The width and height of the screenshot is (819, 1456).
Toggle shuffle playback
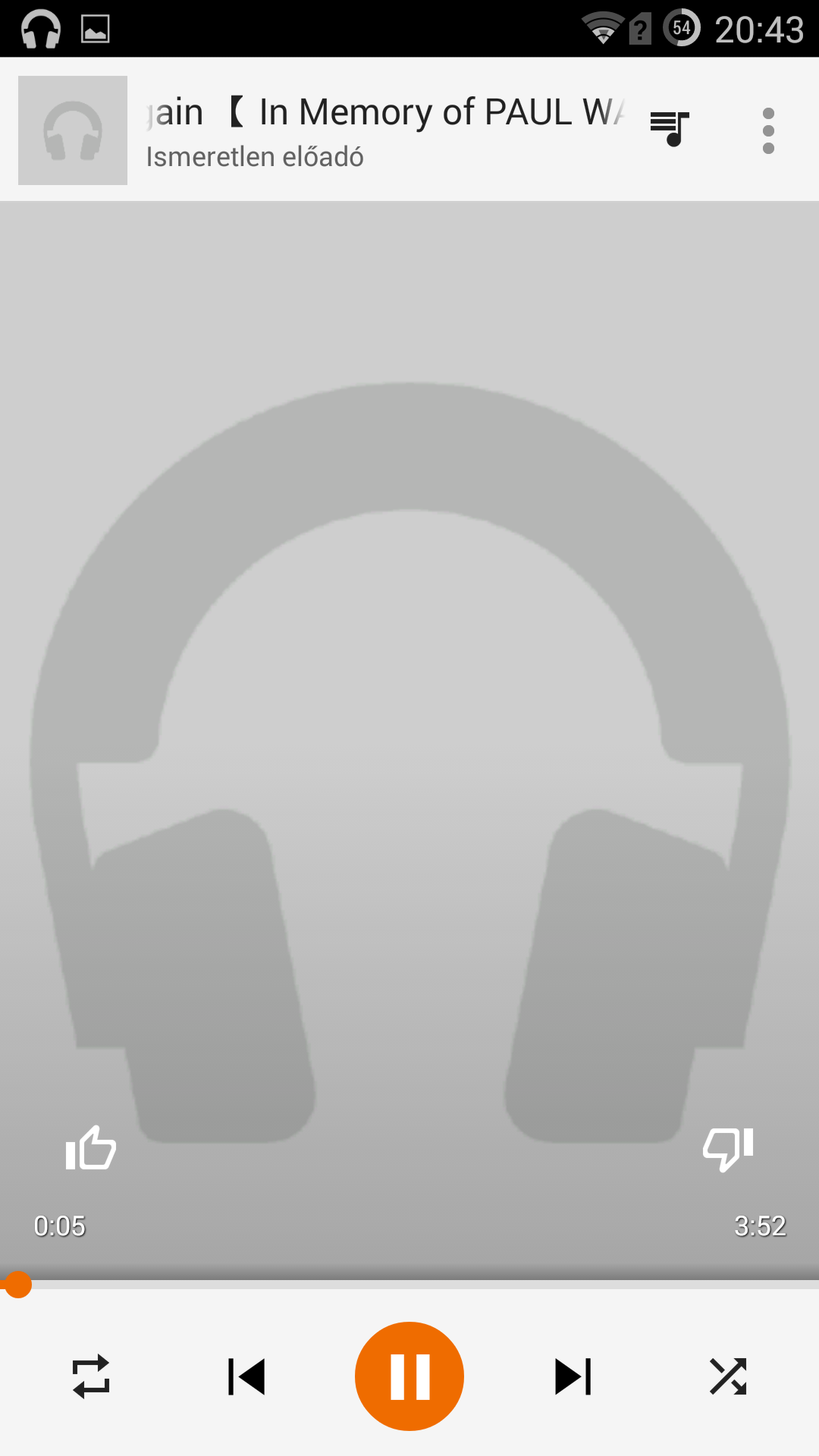tap(728, 1376)
